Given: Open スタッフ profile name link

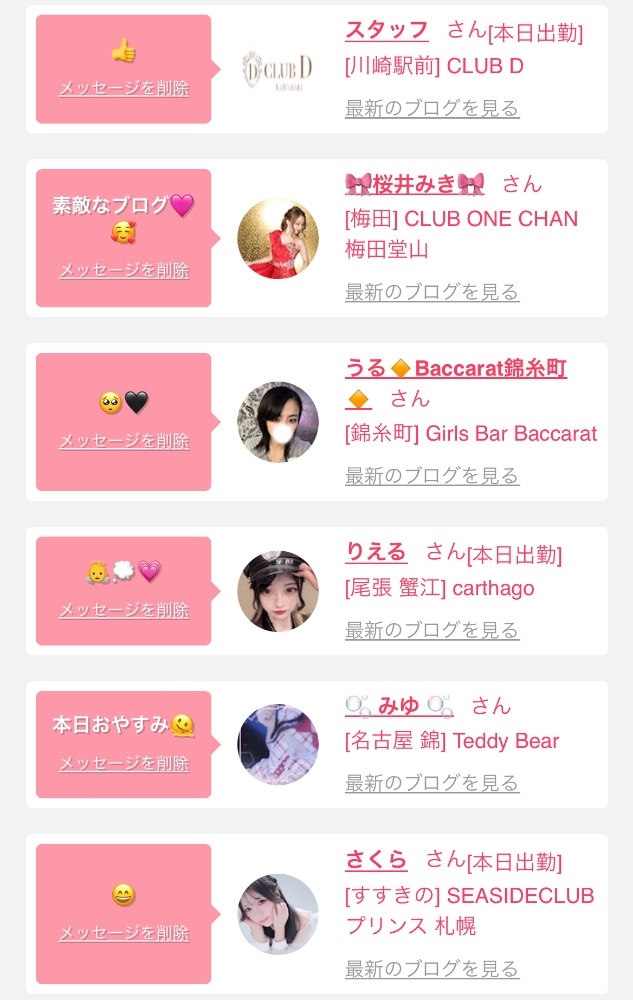Looking at the screenshot, I should click(386, 30).
